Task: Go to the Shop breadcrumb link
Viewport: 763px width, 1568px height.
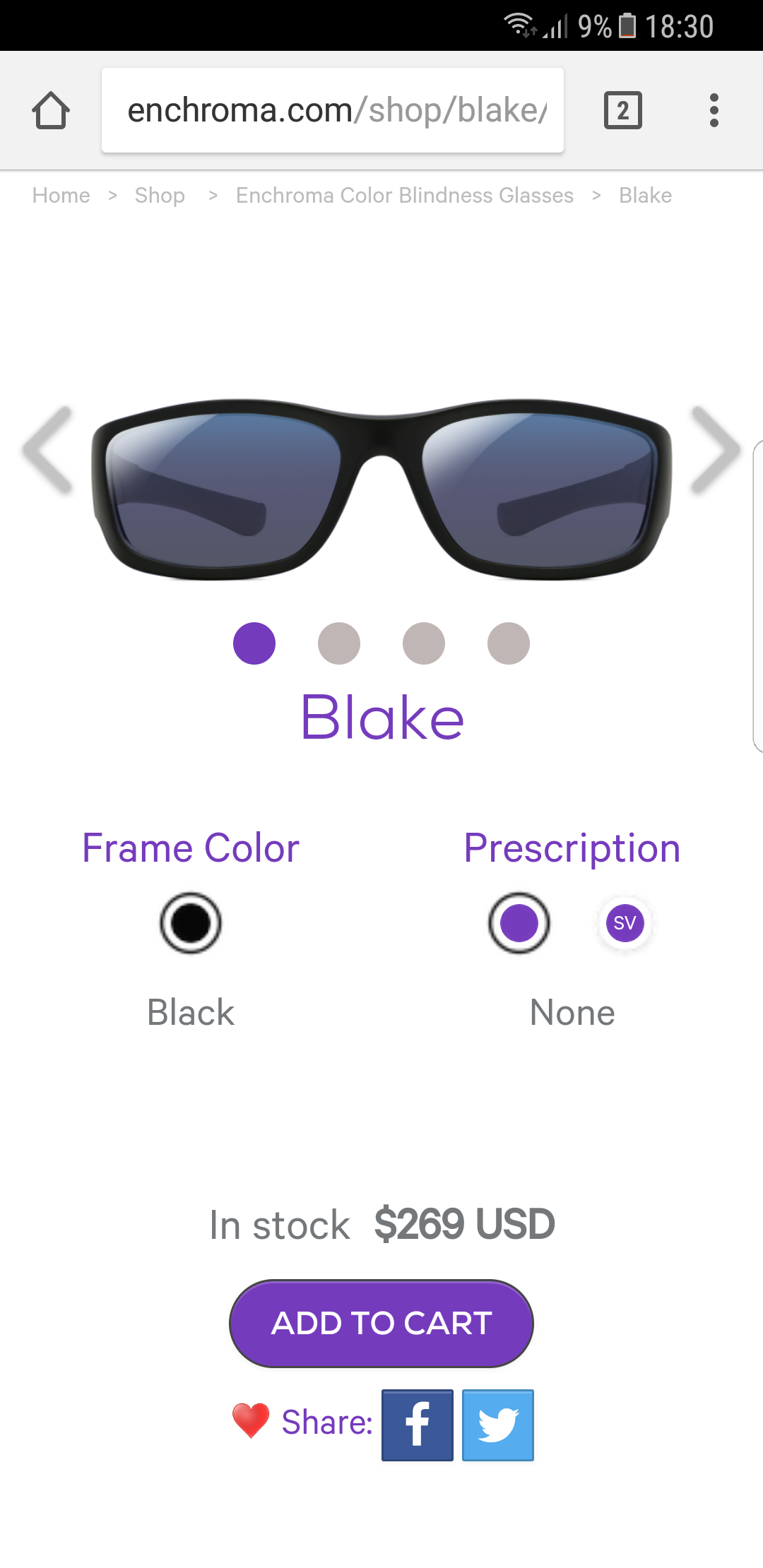Action: coord(160,196)
